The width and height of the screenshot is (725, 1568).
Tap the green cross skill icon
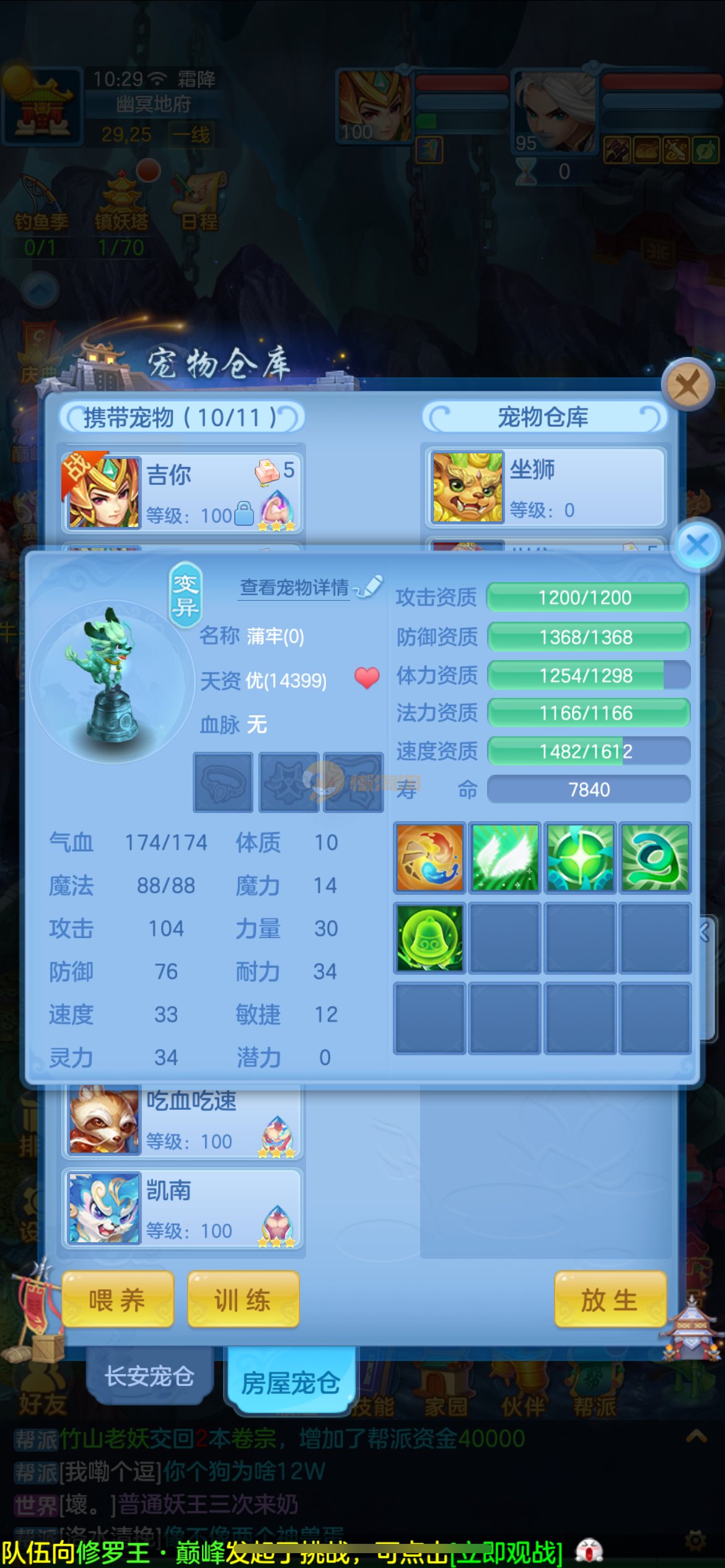coord(579,858)
